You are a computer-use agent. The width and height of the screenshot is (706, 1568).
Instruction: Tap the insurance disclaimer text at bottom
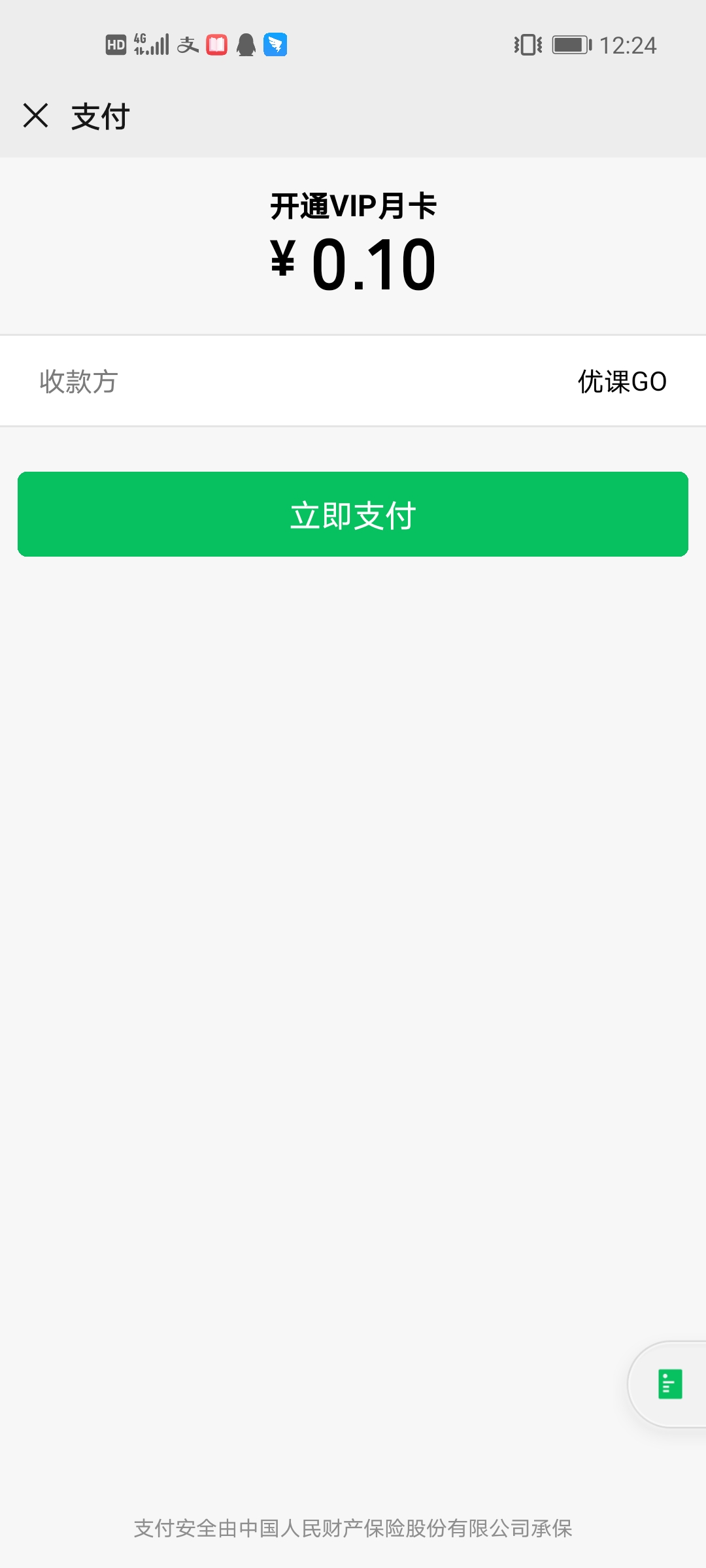click(353, 1527)
